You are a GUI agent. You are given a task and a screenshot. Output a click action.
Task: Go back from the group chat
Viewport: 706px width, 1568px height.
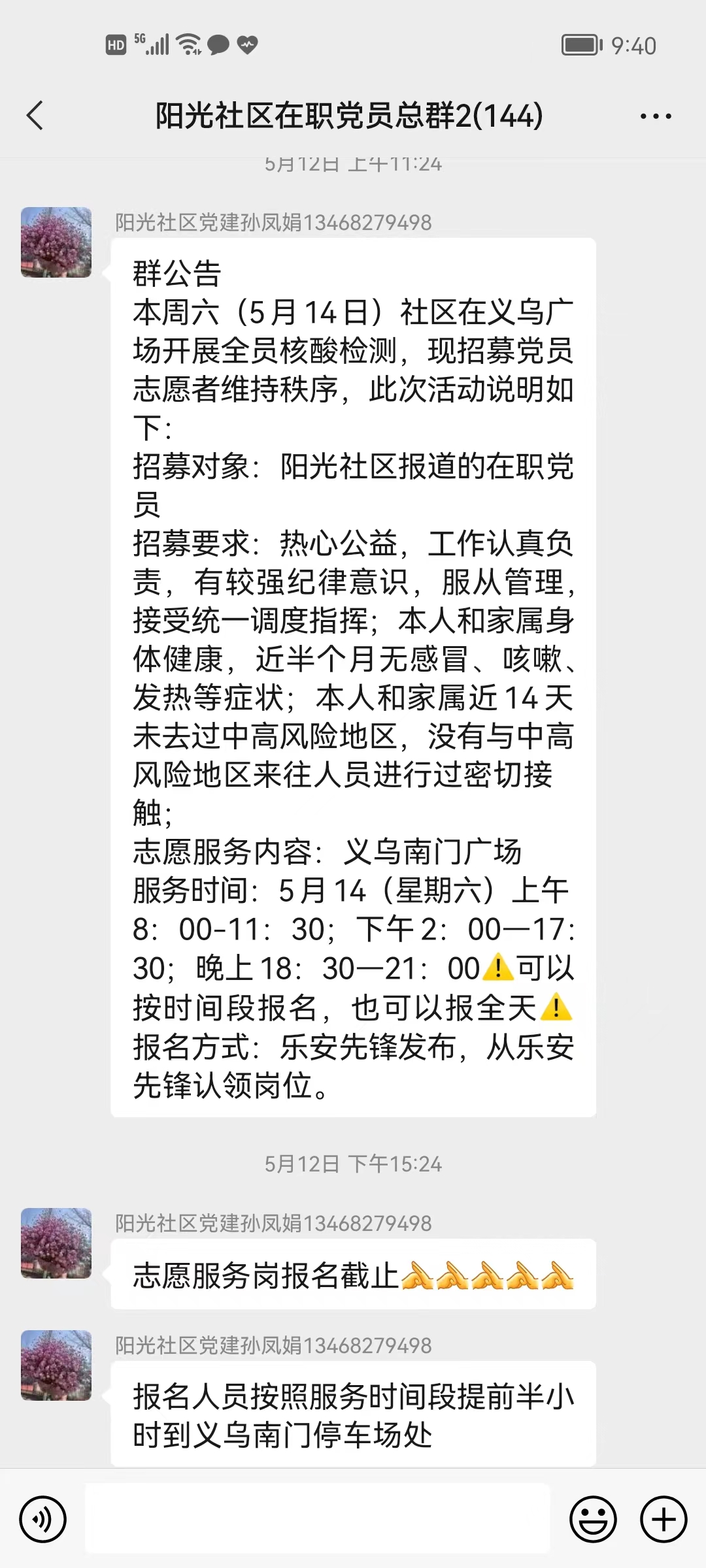click(35, 116)
